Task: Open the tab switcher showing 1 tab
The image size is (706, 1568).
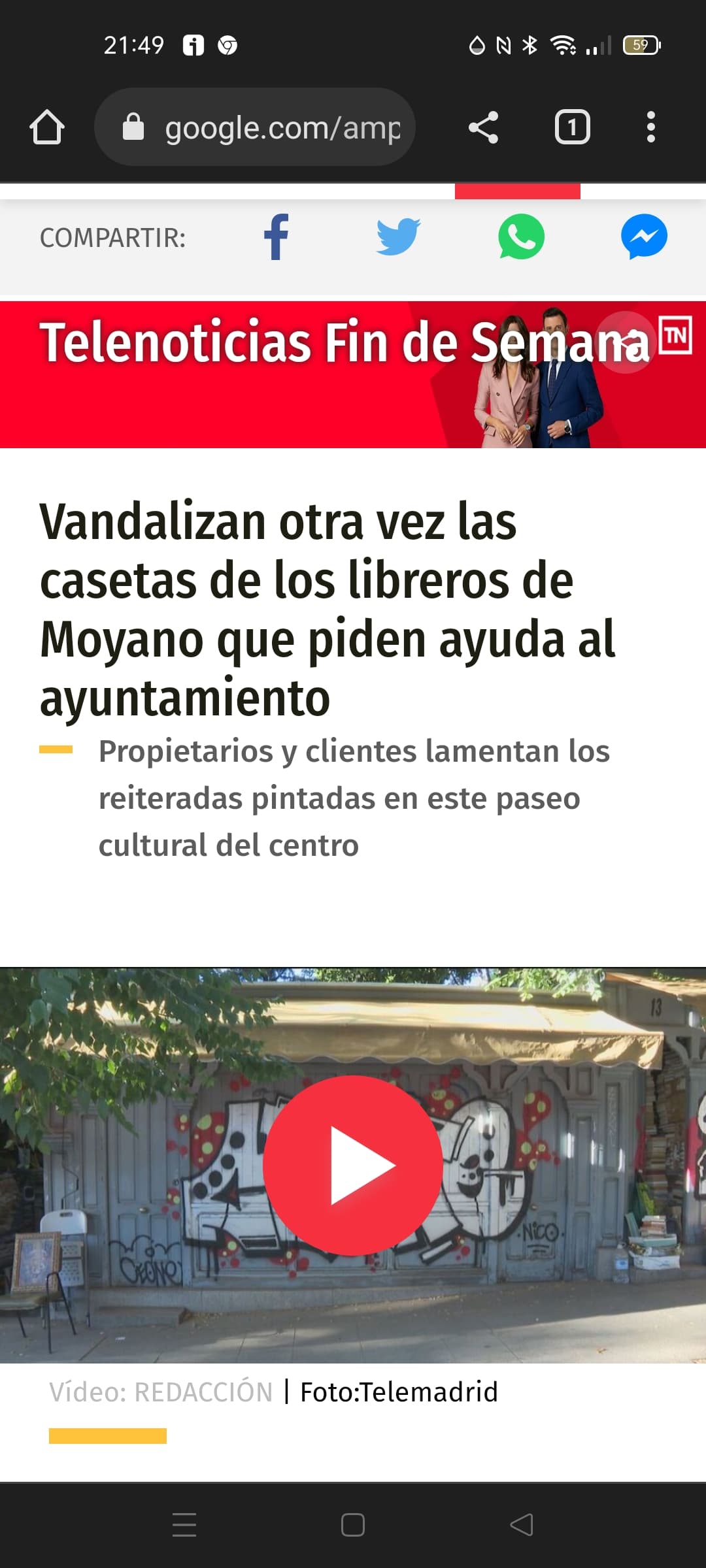Action: 573,127
